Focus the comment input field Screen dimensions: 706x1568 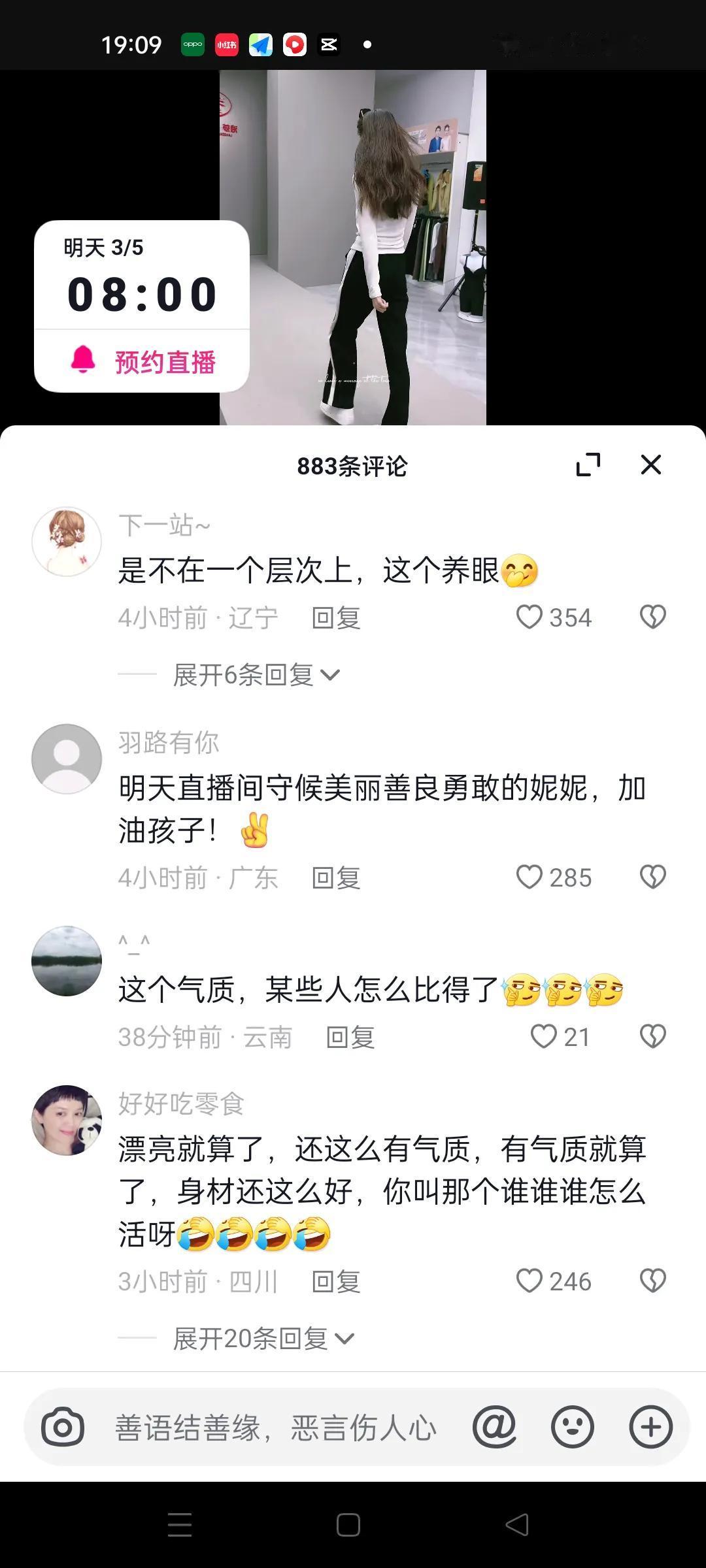point(275,1427)
